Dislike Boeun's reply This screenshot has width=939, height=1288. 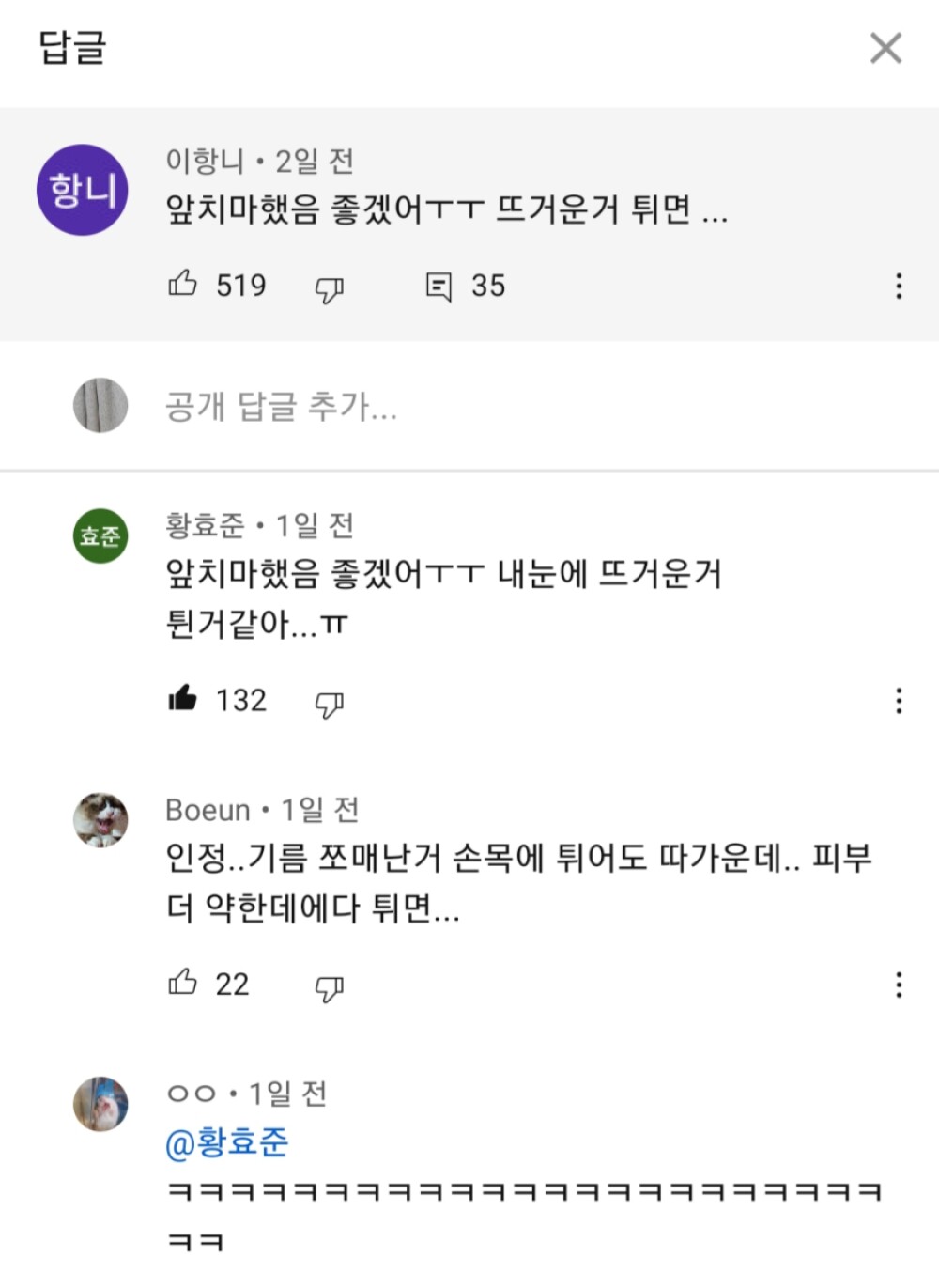tap(329, 988)
